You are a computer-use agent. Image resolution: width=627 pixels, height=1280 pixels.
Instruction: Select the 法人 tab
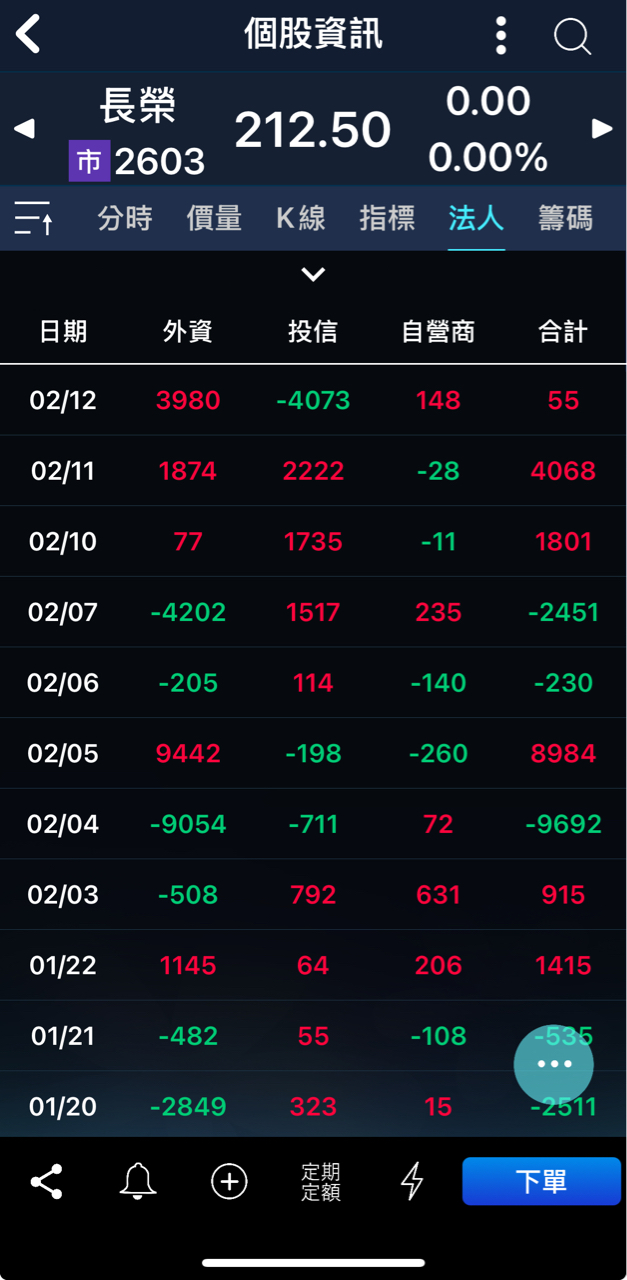(x=476, y=218)
